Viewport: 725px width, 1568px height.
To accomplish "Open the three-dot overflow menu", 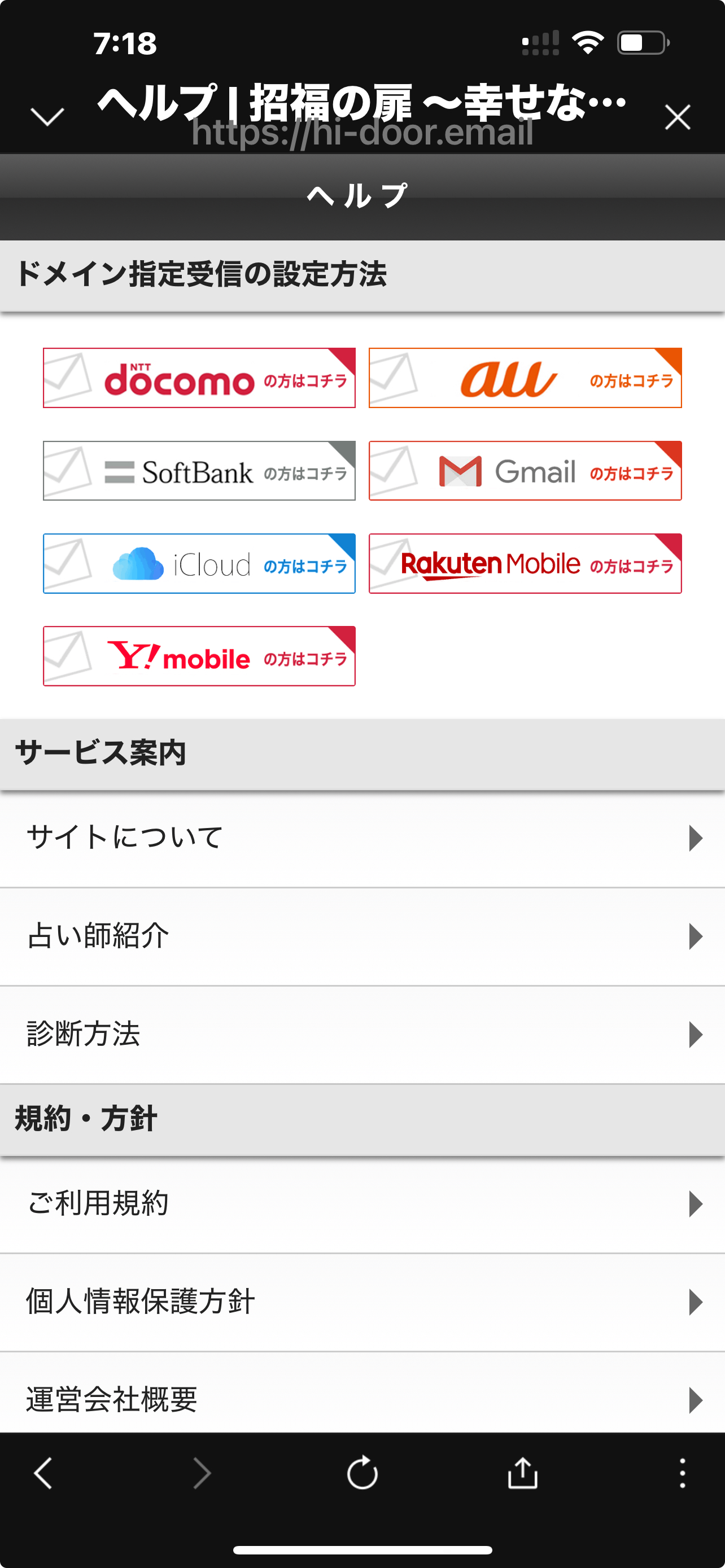I will [x=683, y=1474].
